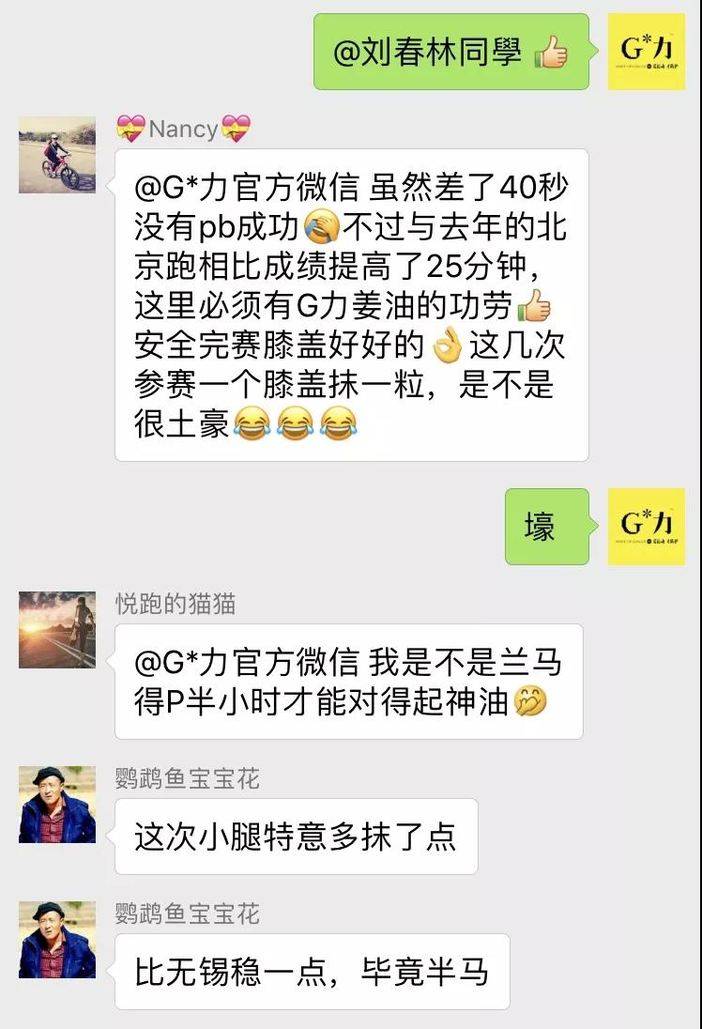Image resolution: width=702 pixels, height=1029 pixels.
Task: Open 悦跑的猫猫's profile avatar
Action: [x=57, y=630]
